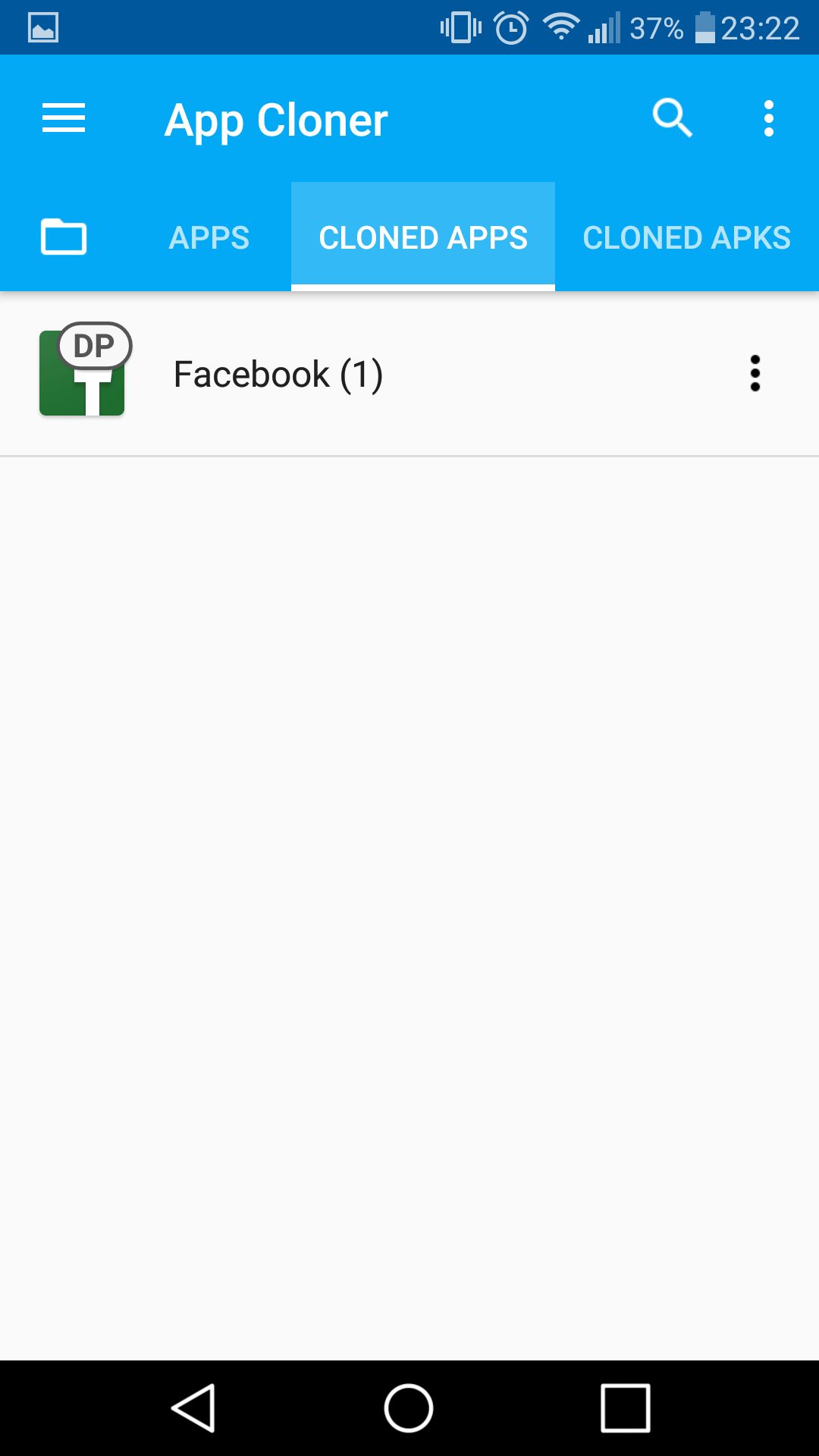Image resolution: width=819 pixels, height=1456 pixels.
Task: Switch to the CLONED APKS tab
Action: point(687,237)
